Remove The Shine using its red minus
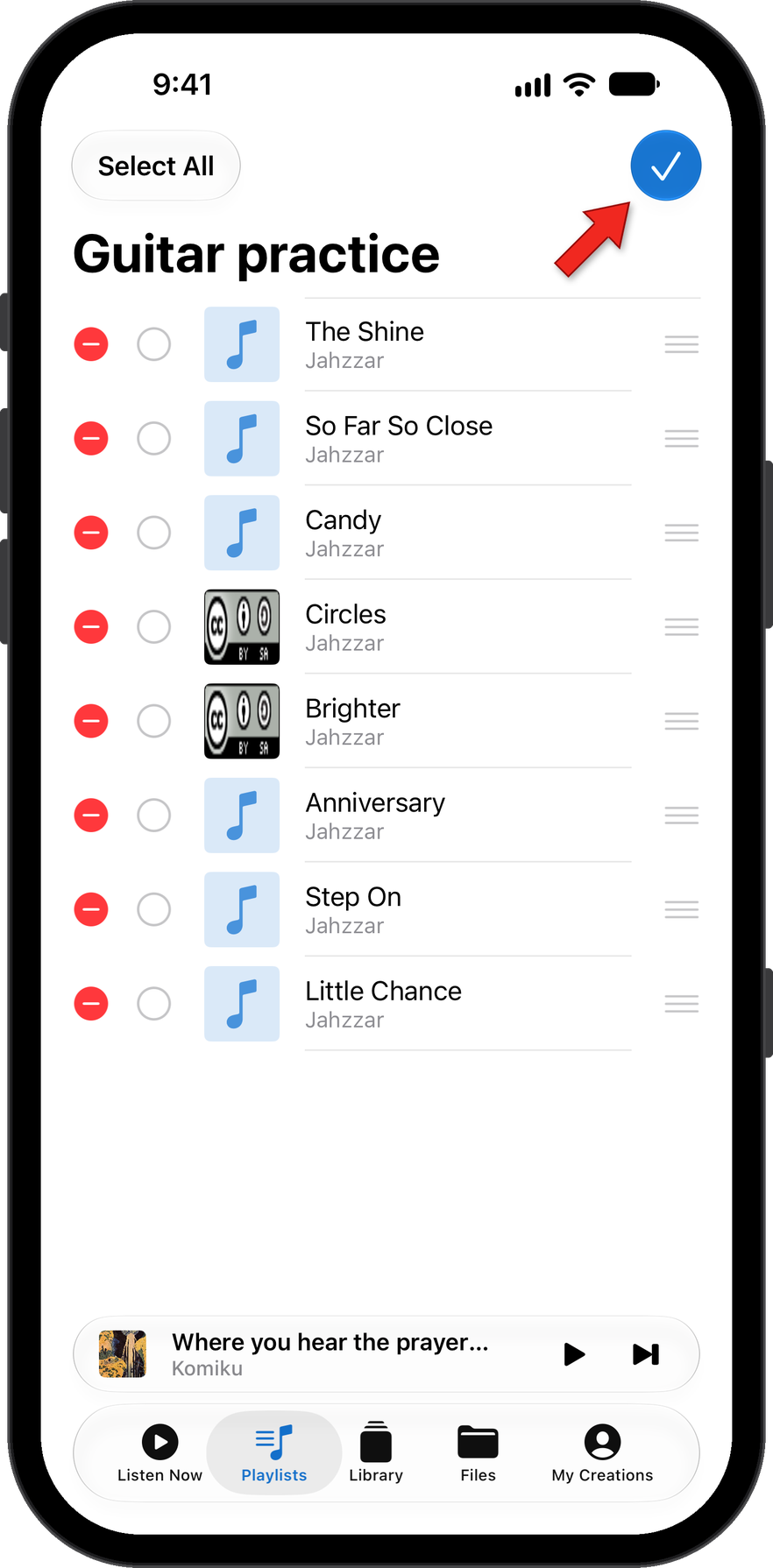The height and width of the screenshot is (1568, 773). pyautogui.click(x=91, y=344)
